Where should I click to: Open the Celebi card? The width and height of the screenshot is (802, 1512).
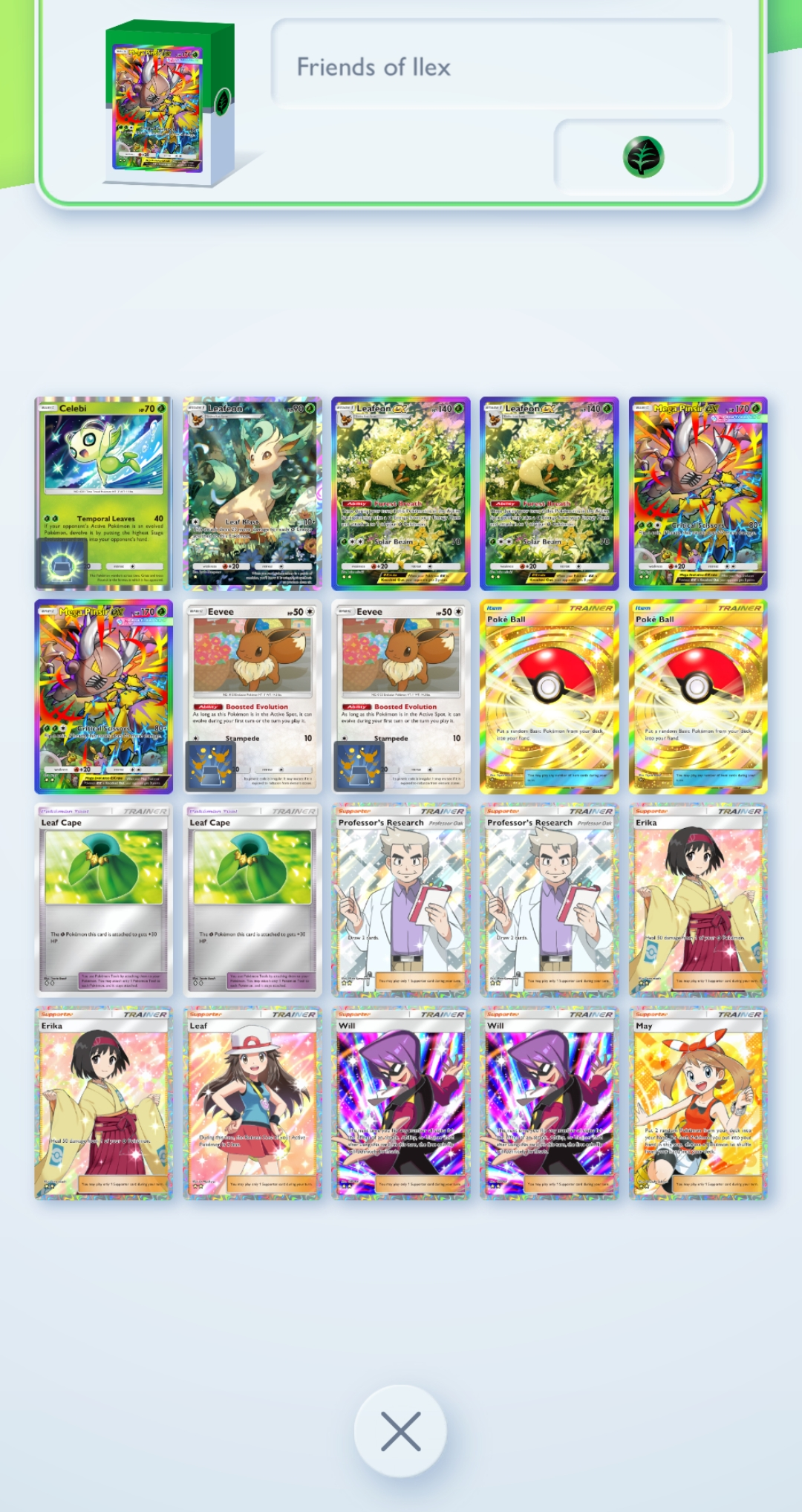pyautogui.click(x=103, y=492)
